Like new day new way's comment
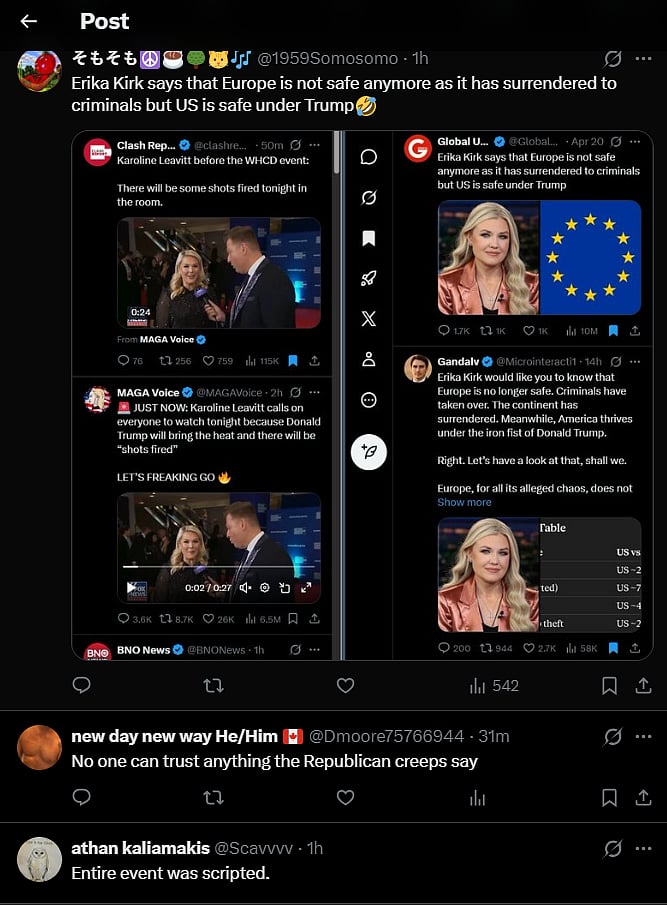This screenshot has height=905, width=667. point(345,797)
